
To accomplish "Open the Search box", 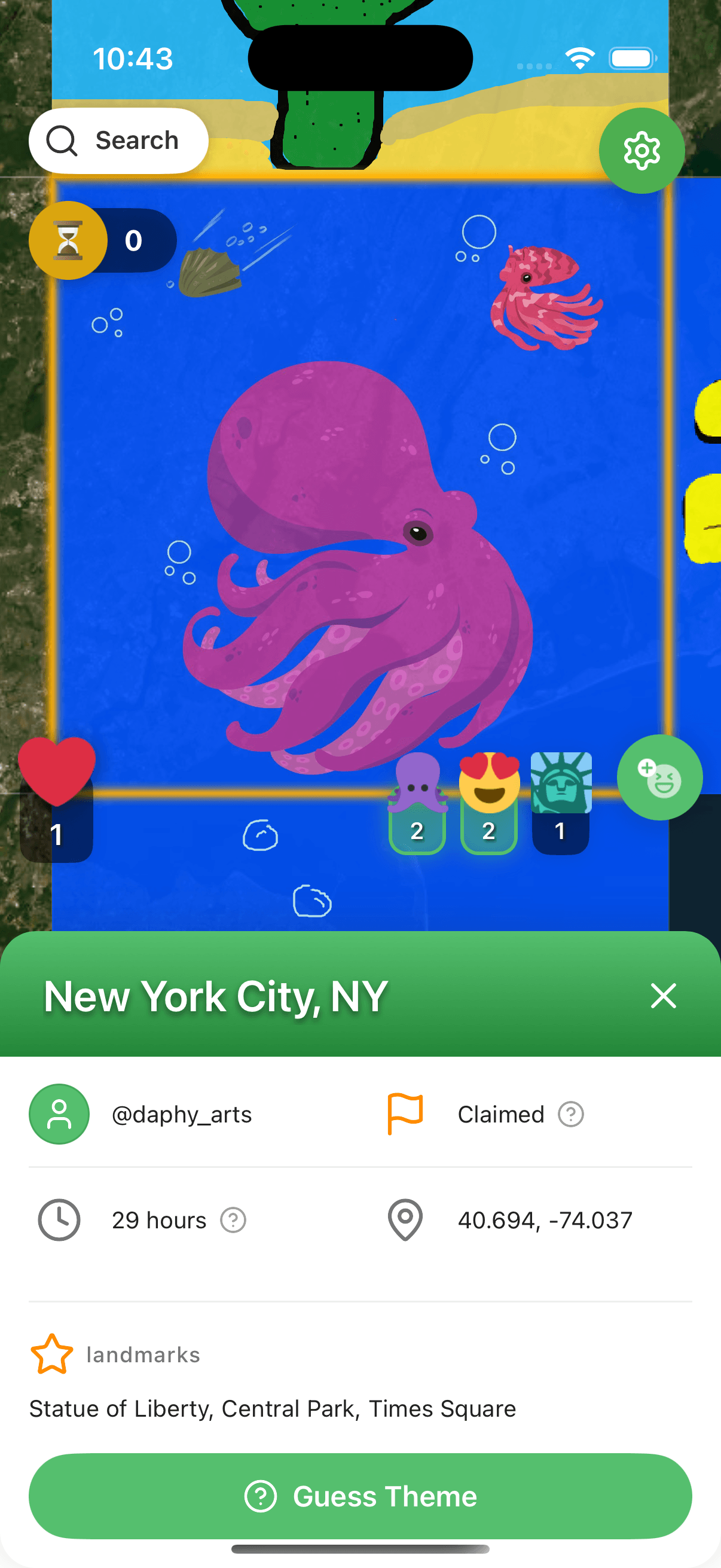I will [118, 141].
